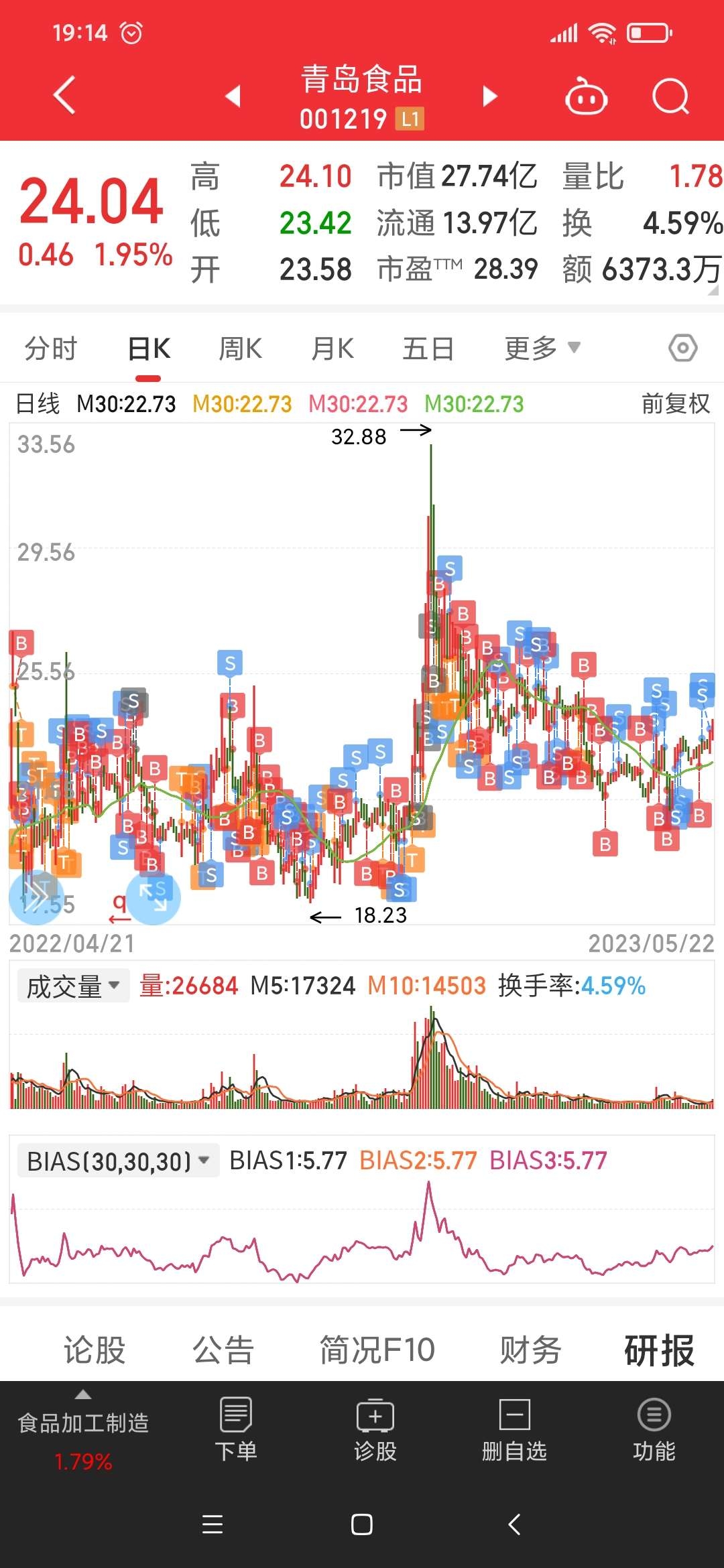The height and width of the screenshot is (1568, 724).
Task: Switch to the previous stock with left triangle
Action: pos(233,96)
